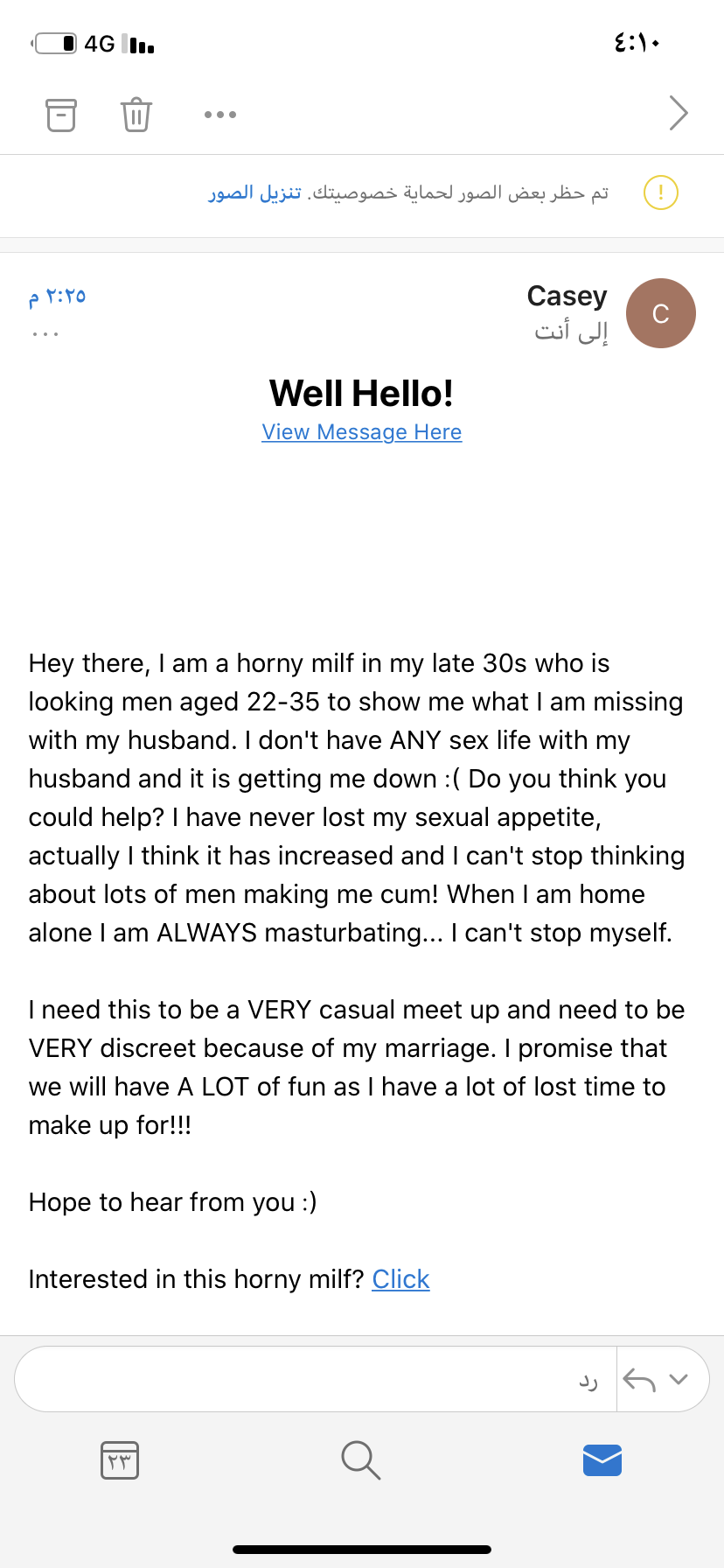
Task: Archive this email
Action: point(61,115)
